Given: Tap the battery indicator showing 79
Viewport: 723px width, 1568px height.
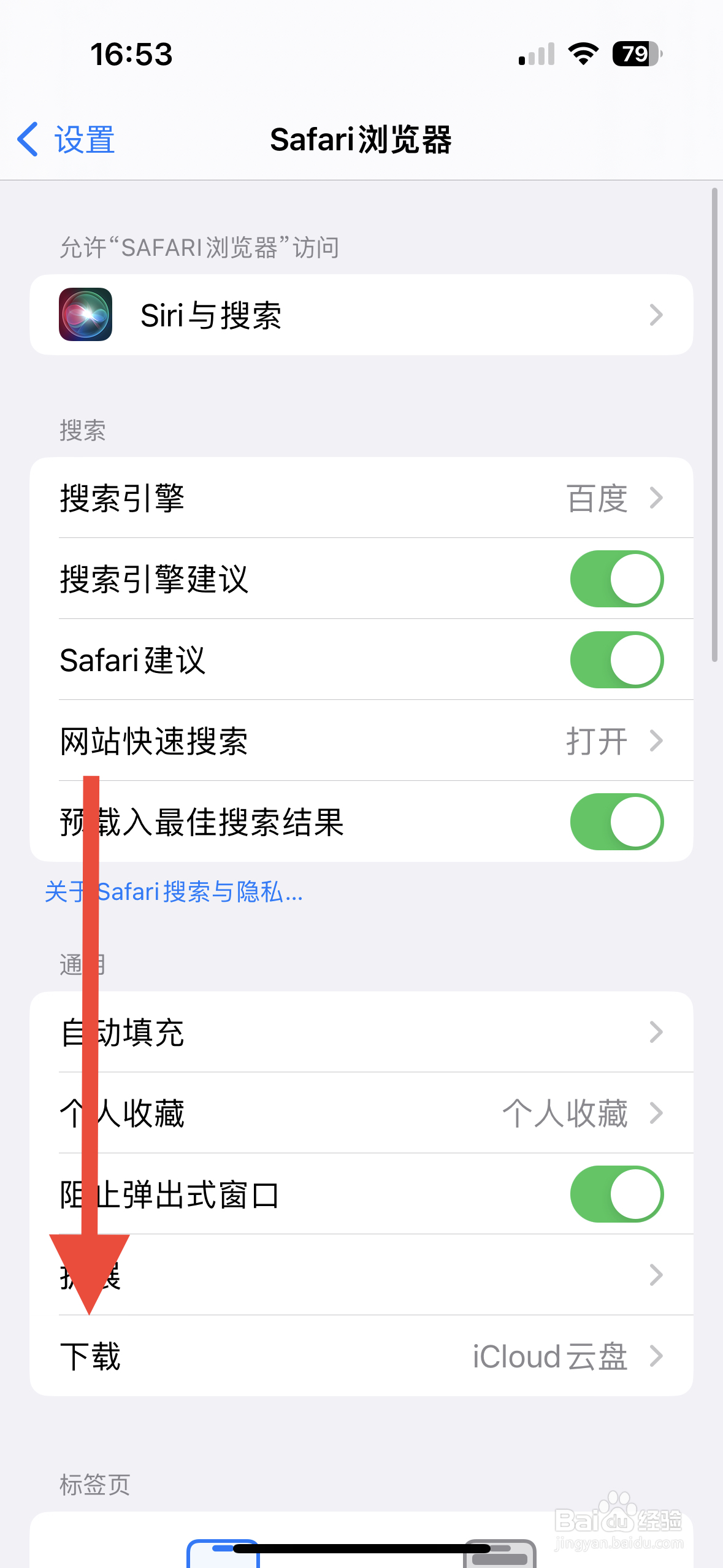Looking at the screenshot, I should (635, 55).
